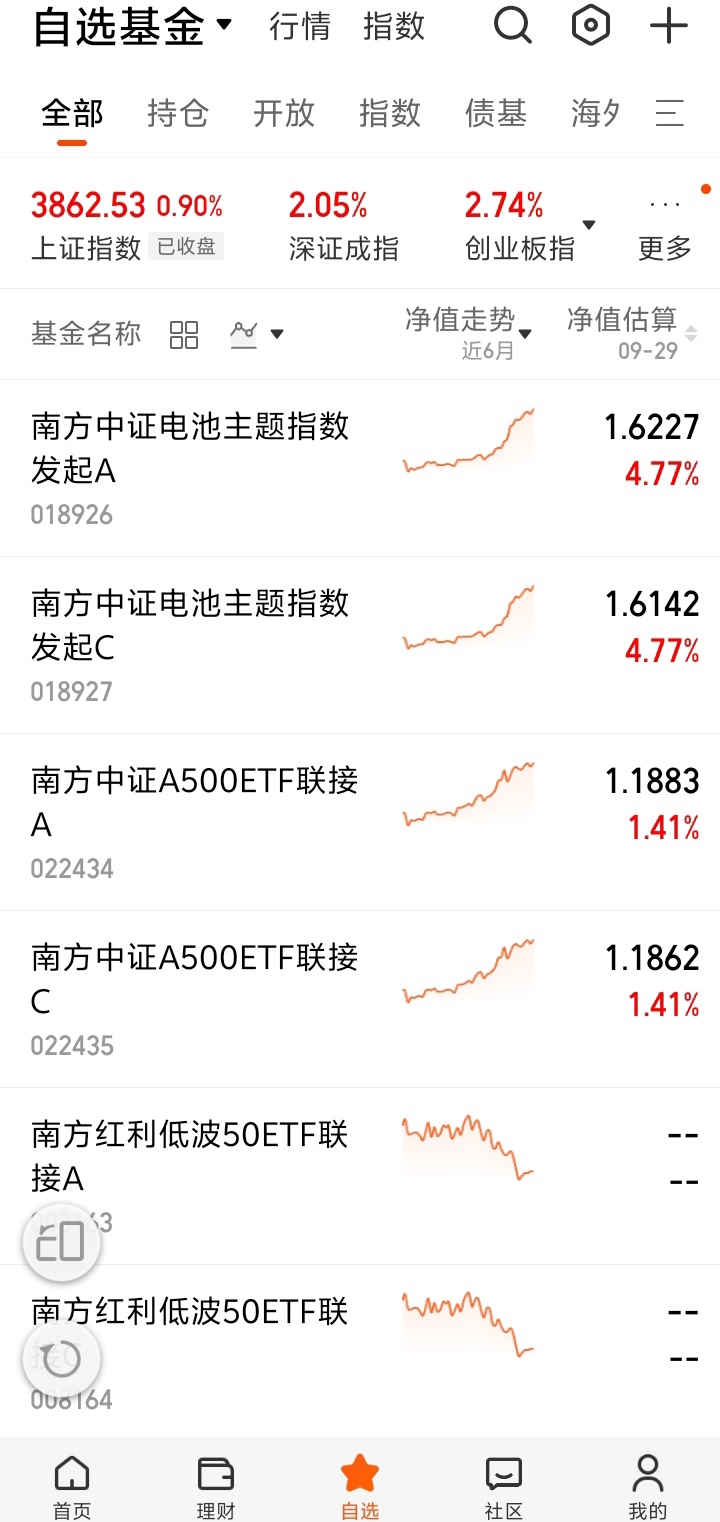This screenshot has width=720, height=1522.
Task: Select the 债基 category tab
Action: coord(495,114)
